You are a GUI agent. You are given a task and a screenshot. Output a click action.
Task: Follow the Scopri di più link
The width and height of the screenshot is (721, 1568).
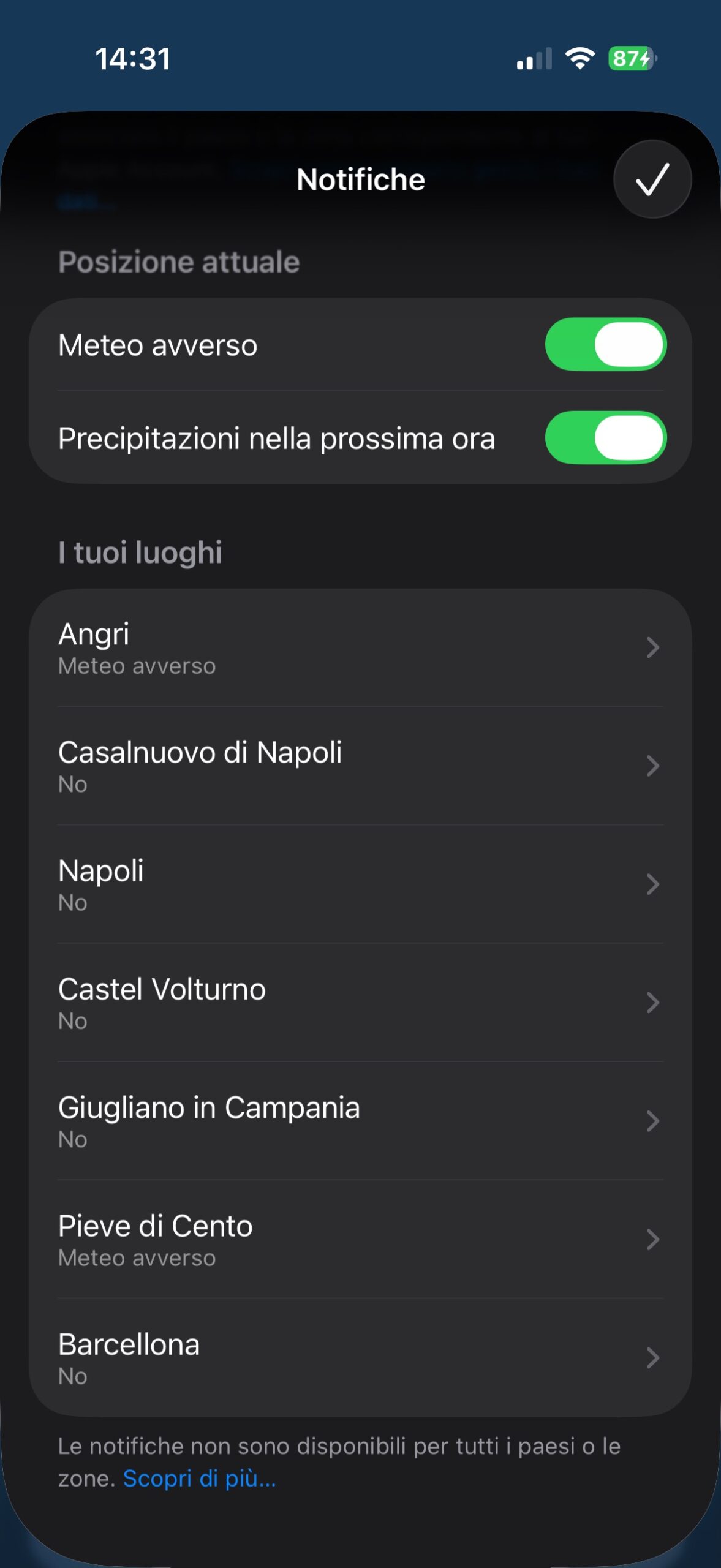click(x=200, y=1478)
